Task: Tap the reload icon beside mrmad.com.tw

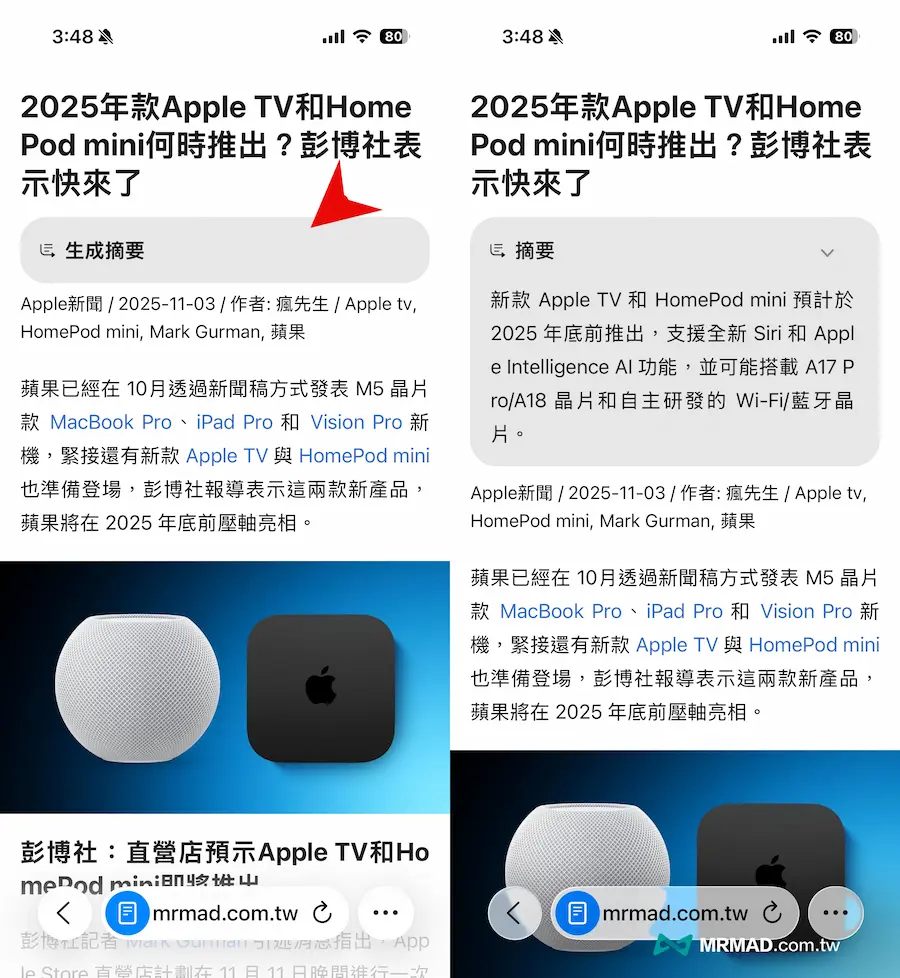Action: [x=321, y=912]
